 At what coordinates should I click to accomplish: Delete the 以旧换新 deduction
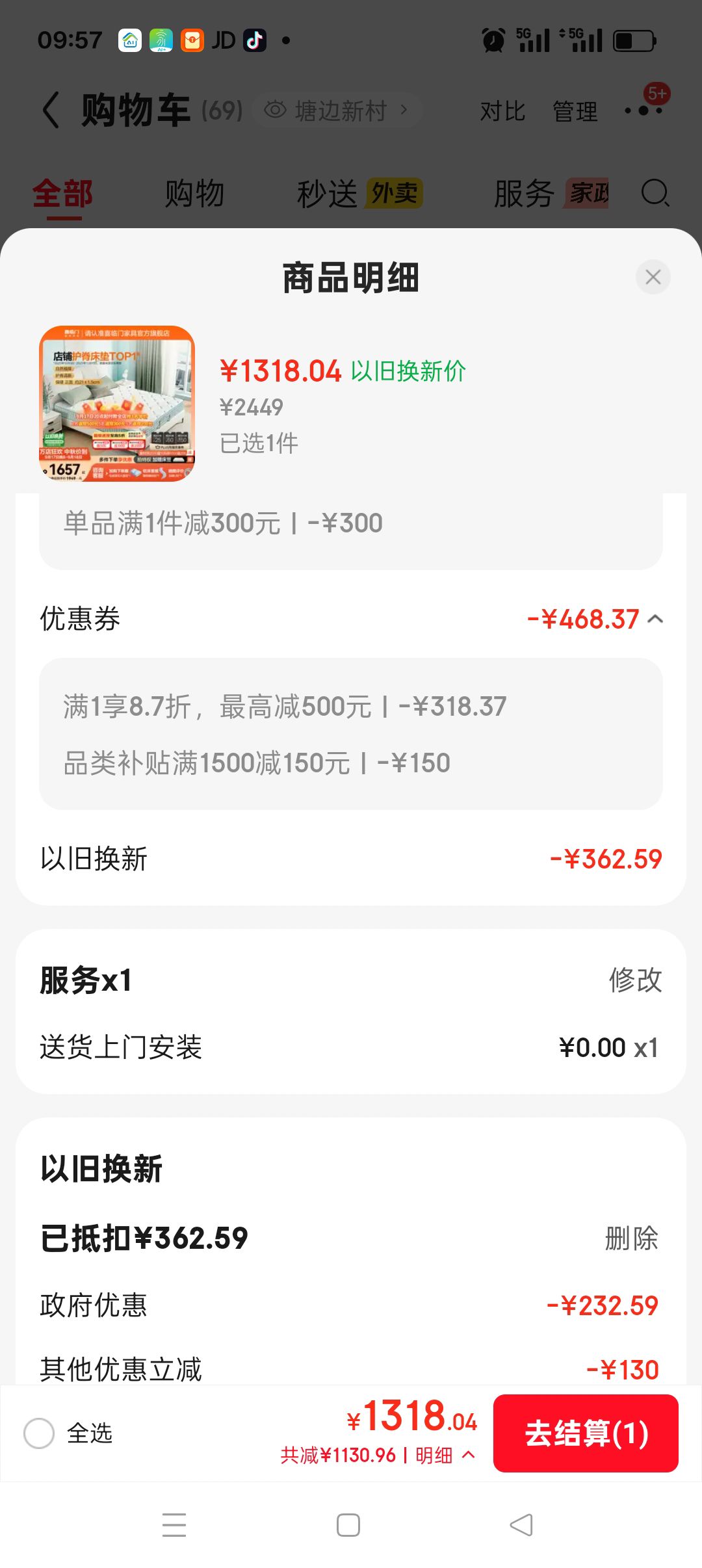pos(631,1238)
